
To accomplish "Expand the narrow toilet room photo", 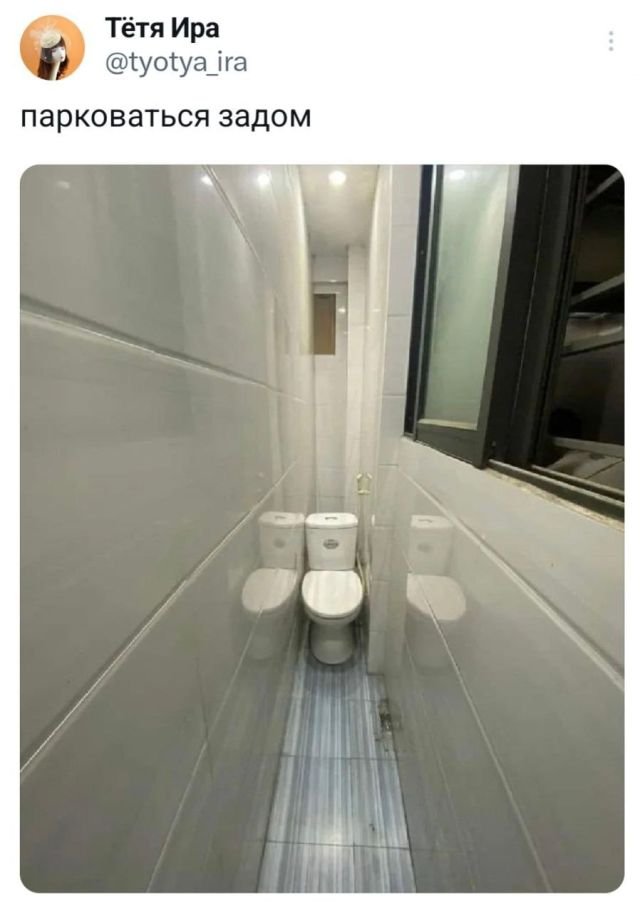I will [x=322, y=528].
